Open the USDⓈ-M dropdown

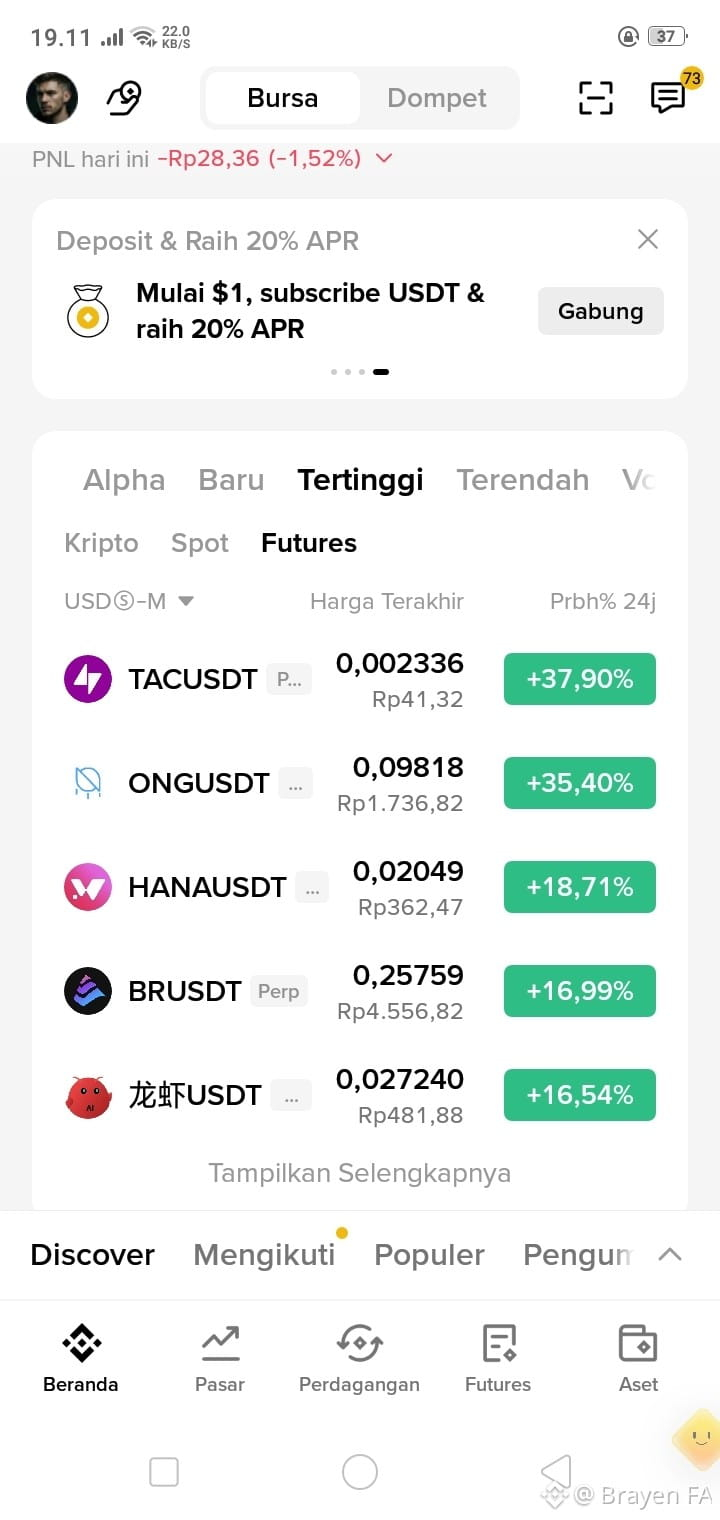click(x=129, y=601)
